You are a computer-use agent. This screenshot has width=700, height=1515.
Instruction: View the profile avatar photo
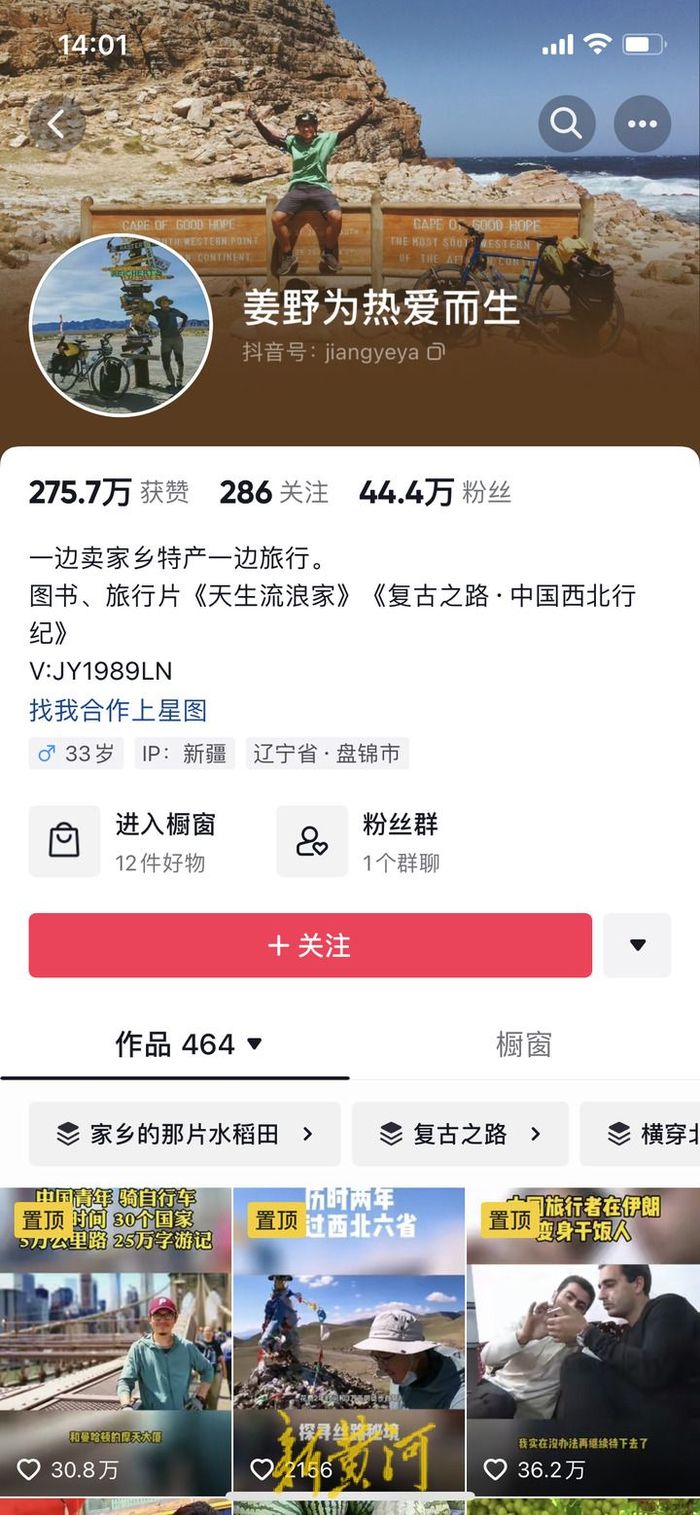(x=120, y=325)
